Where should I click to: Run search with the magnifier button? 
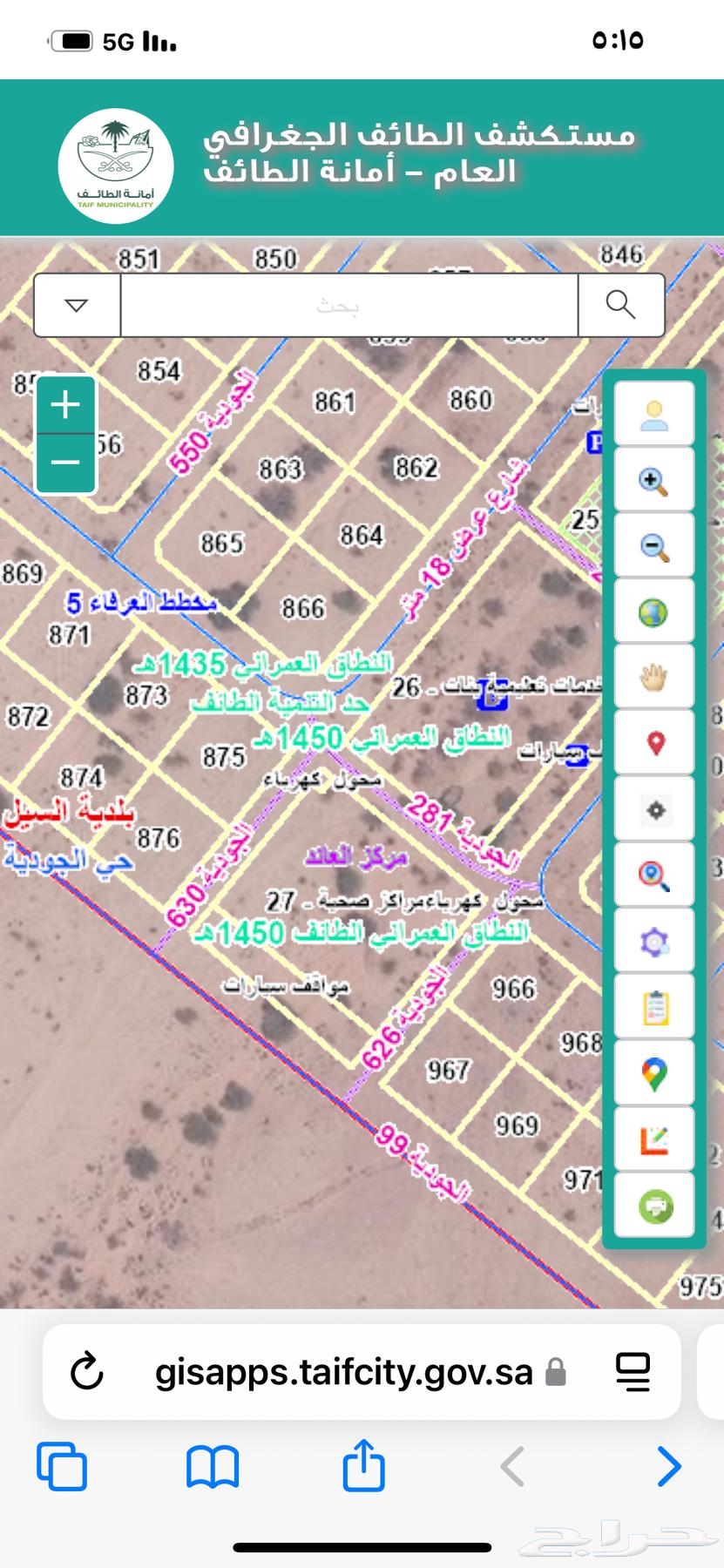(620, 305)
